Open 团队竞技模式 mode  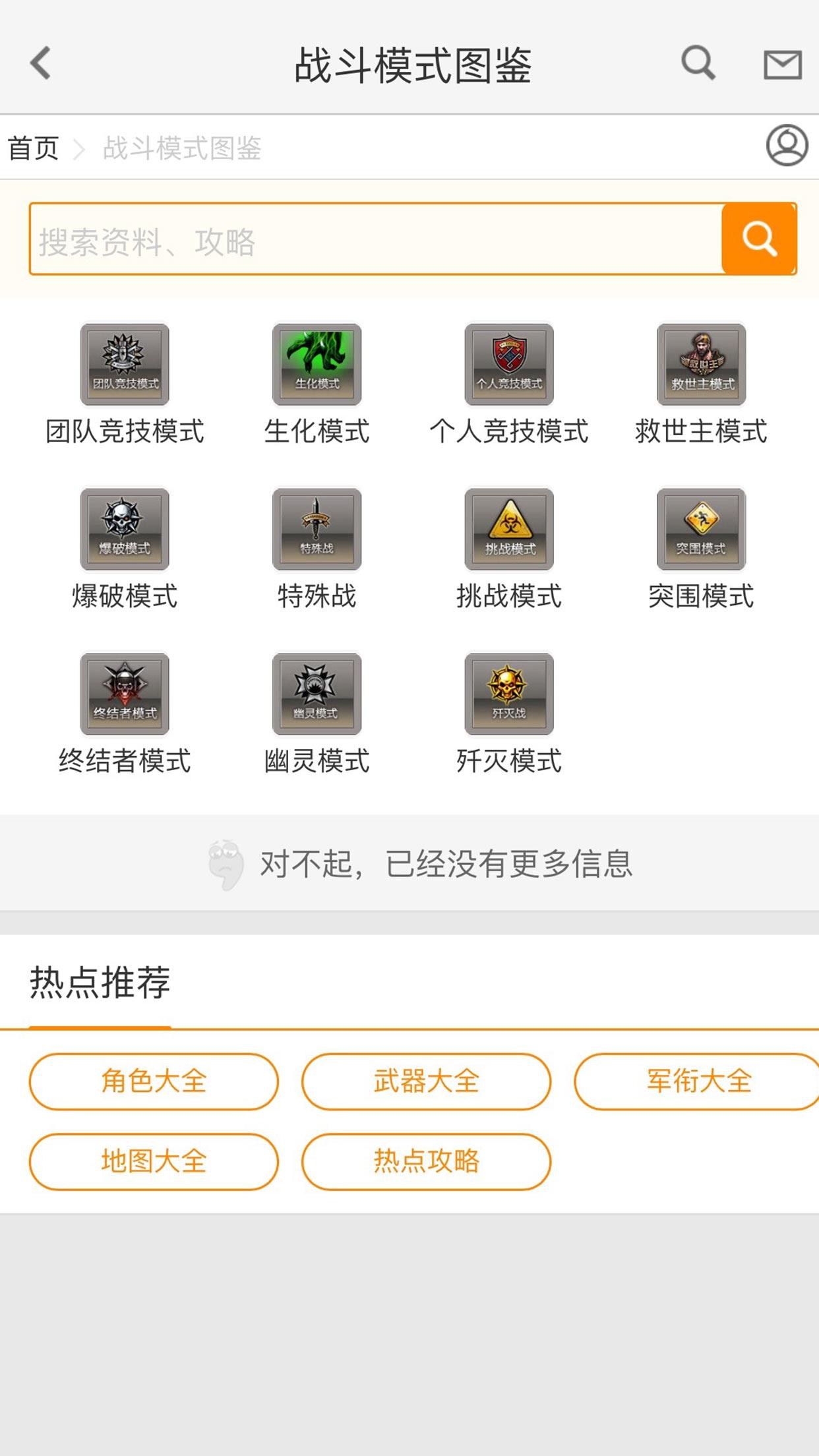click(125, 365)
